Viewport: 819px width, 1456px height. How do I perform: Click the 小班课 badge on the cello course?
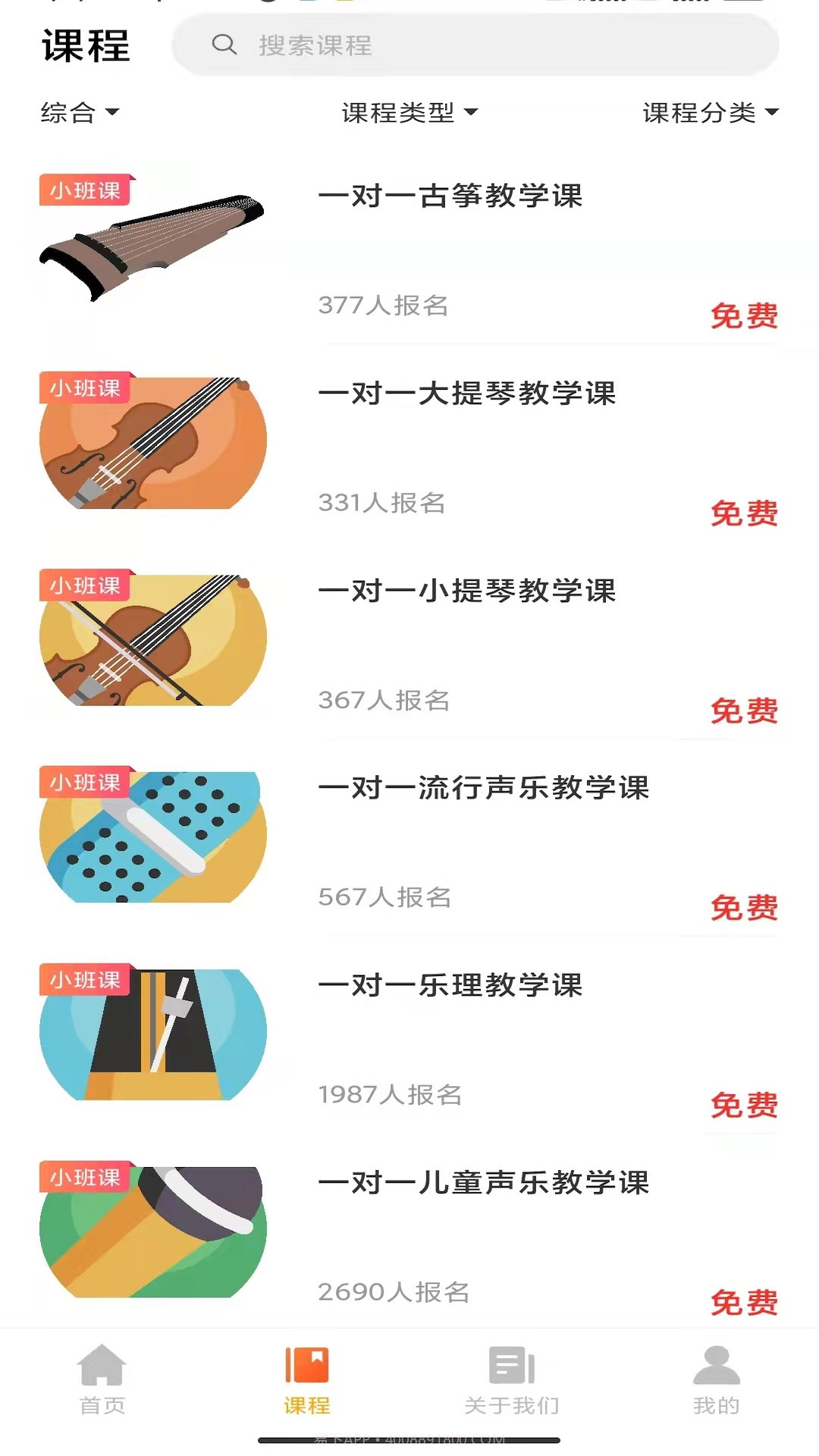pyautogui.click(x=83, y=387)
